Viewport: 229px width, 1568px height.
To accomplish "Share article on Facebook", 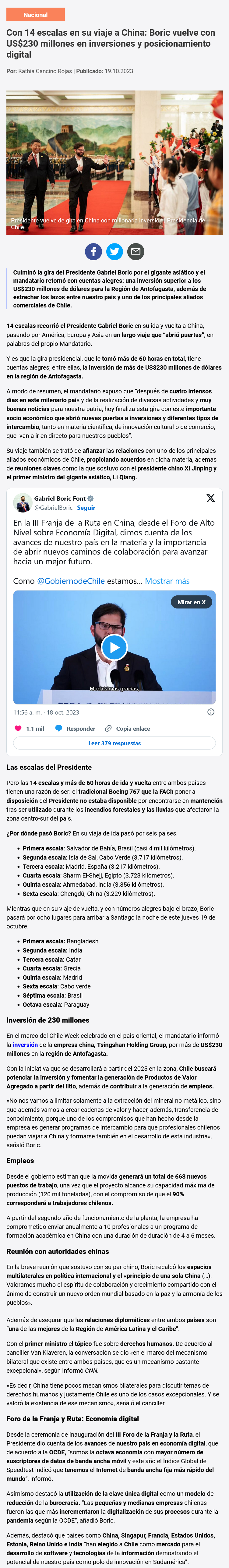I will [x=93, y=251].
